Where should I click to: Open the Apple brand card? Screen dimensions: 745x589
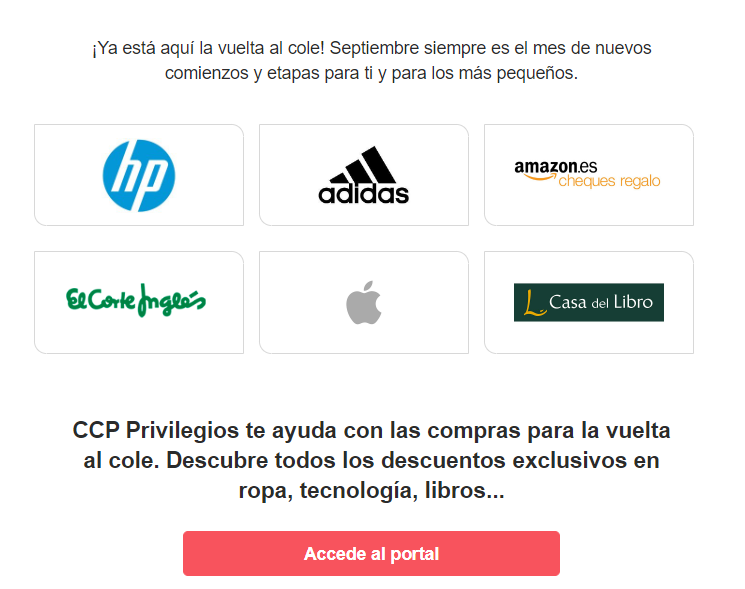pos(364,302)
